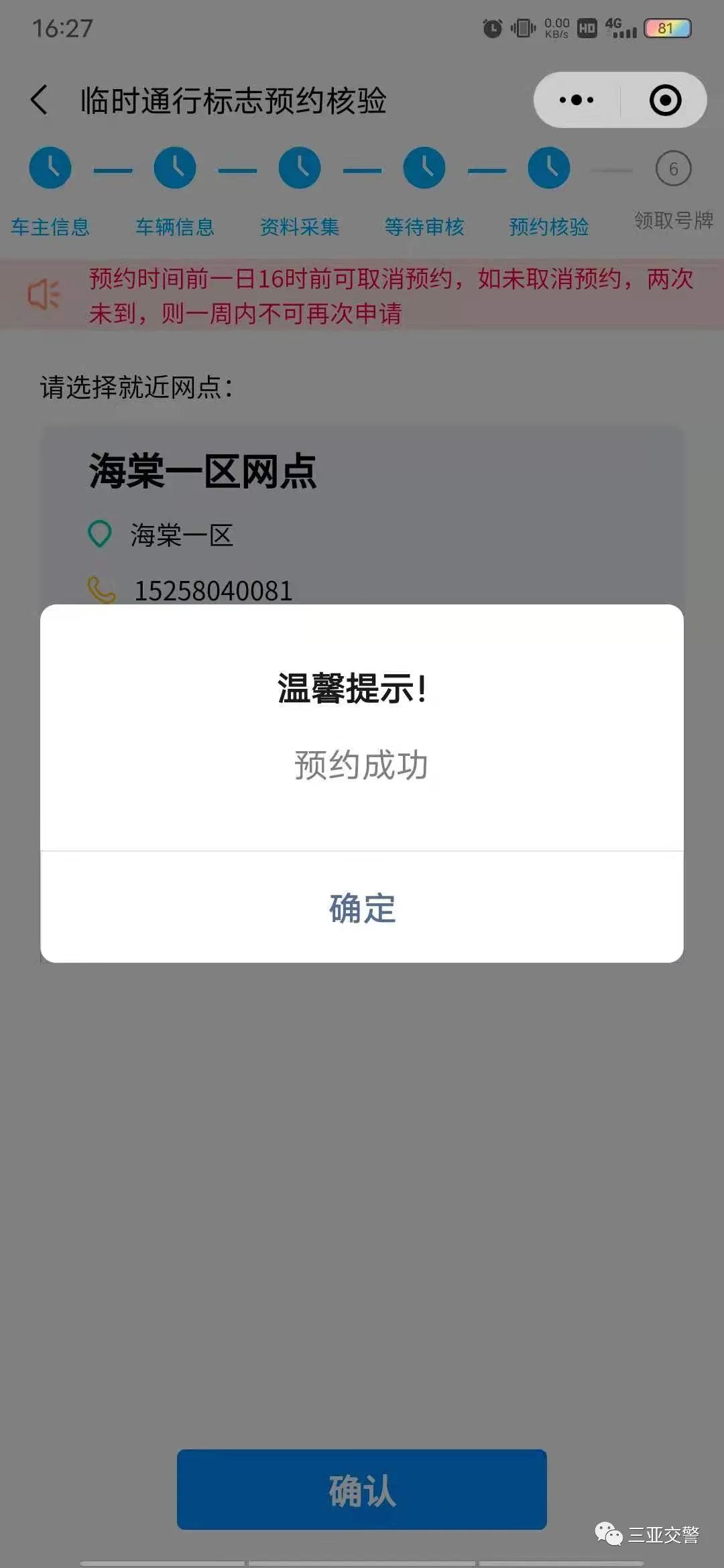Go back using the header arrow
The width and height of the screenshot is (724, 1568).
pos(40,100)
